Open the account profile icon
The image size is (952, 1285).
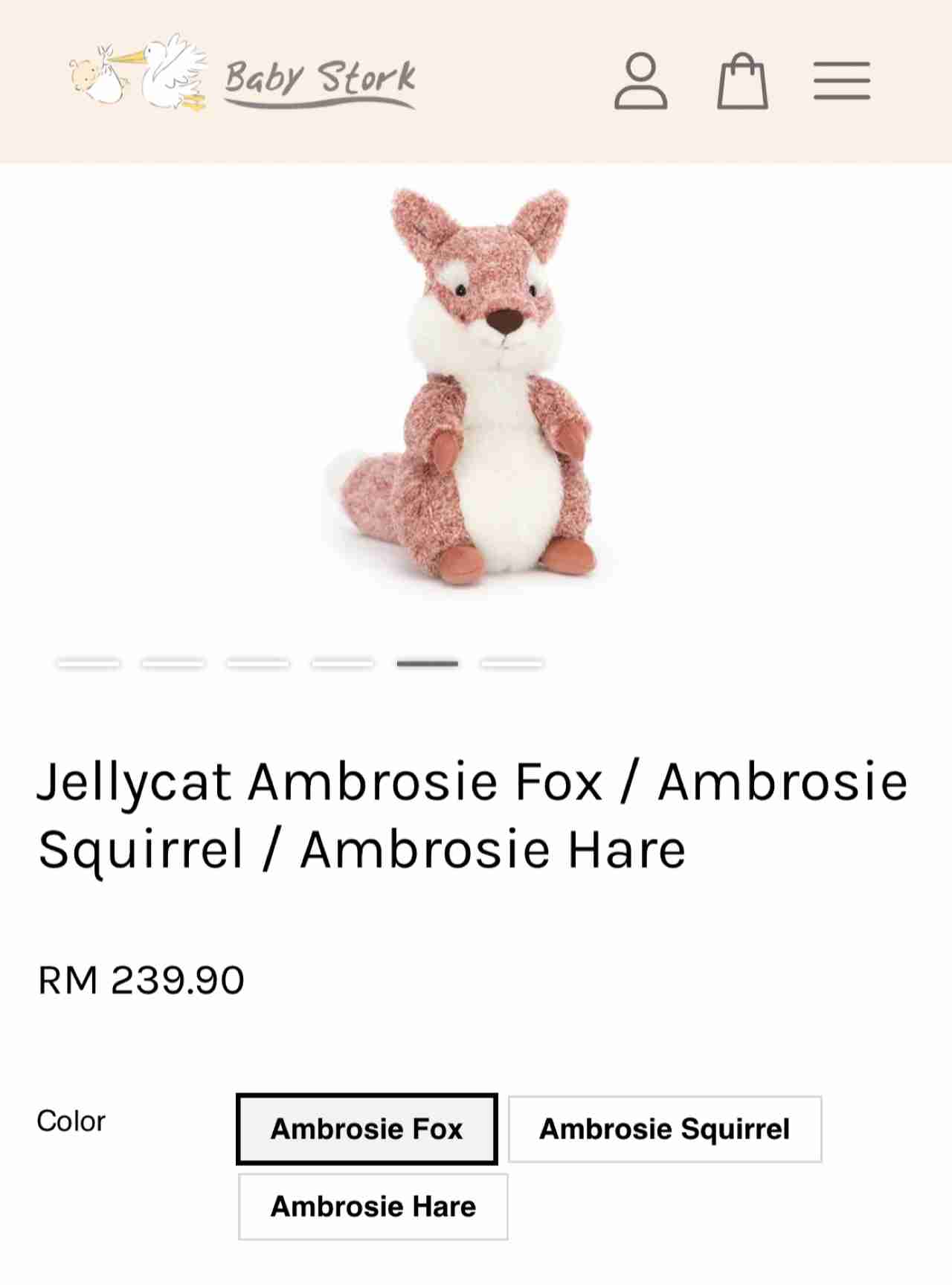coord(640,81)
